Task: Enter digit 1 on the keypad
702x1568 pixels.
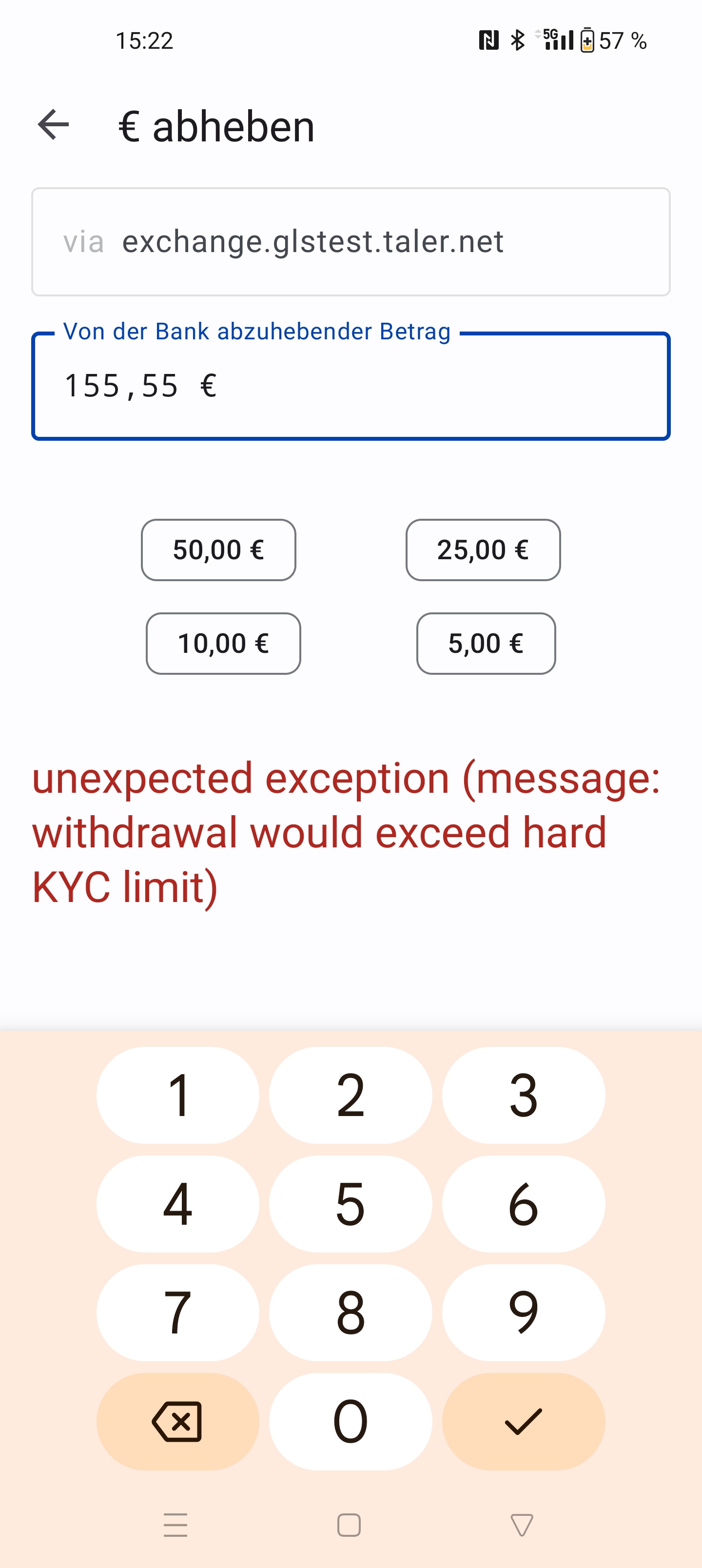Action: click(178, 1095)
